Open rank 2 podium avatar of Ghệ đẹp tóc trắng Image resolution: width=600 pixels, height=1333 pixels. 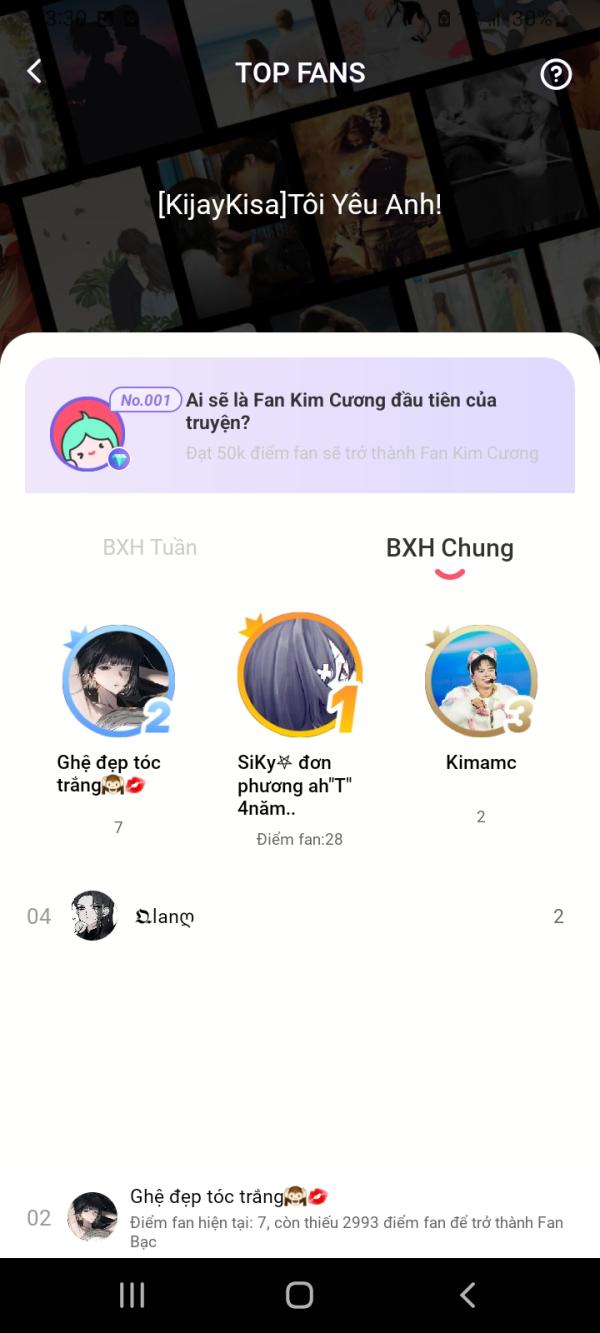pos(119,680)
